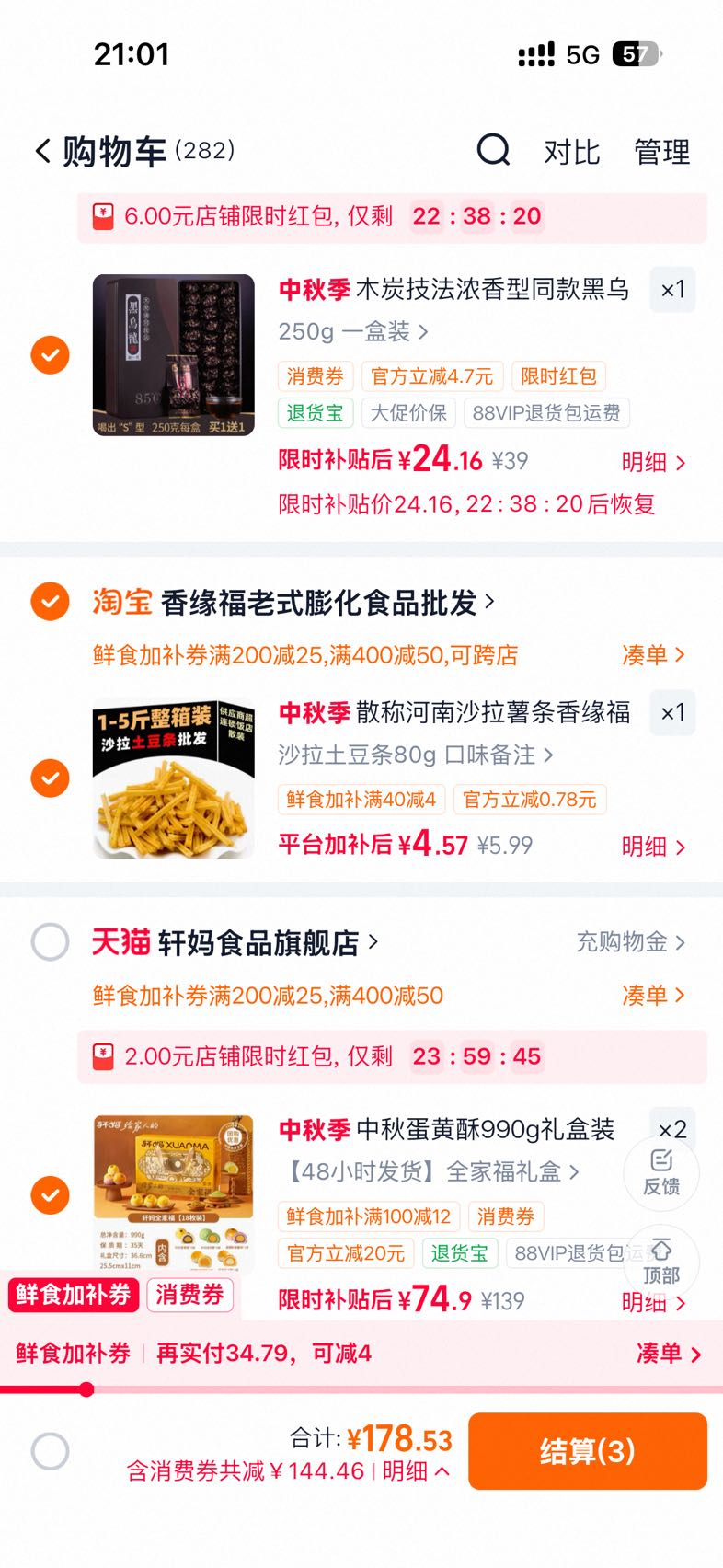Viewport: 723px width, 1568px height.
Task: Open 充购物金 top-up link
Action: coord(631,942)
